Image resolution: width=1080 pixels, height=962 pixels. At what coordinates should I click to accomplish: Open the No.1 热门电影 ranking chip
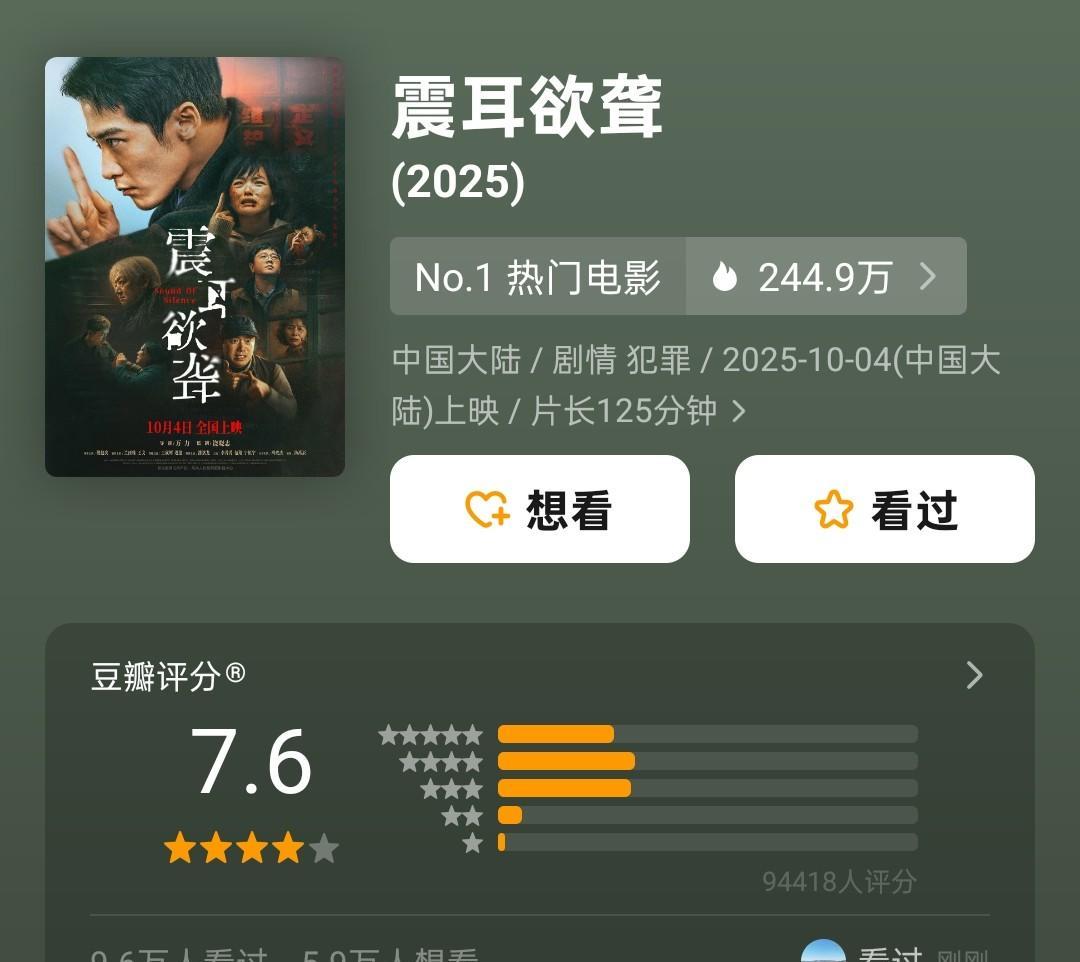(x=538, y=277)
